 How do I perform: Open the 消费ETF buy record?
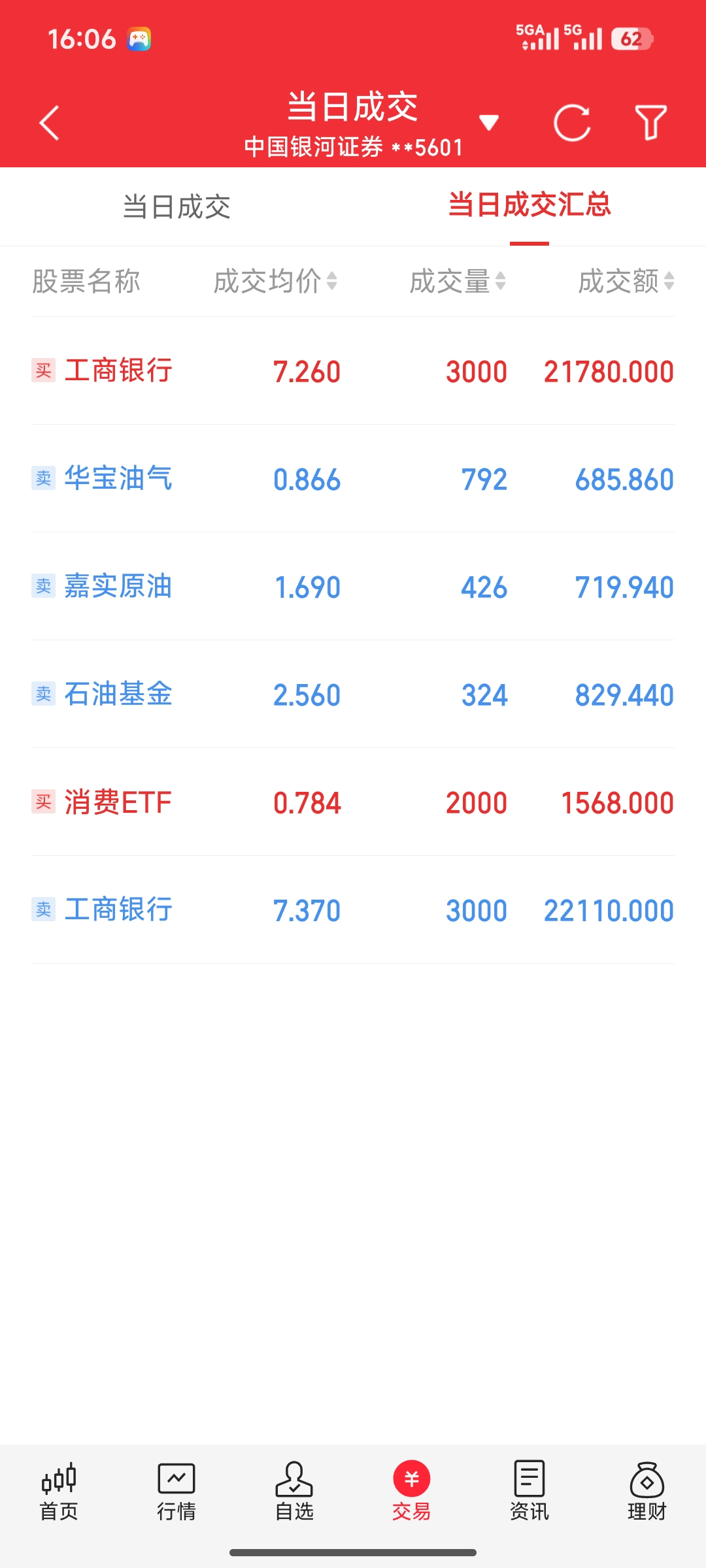[353, 802]
